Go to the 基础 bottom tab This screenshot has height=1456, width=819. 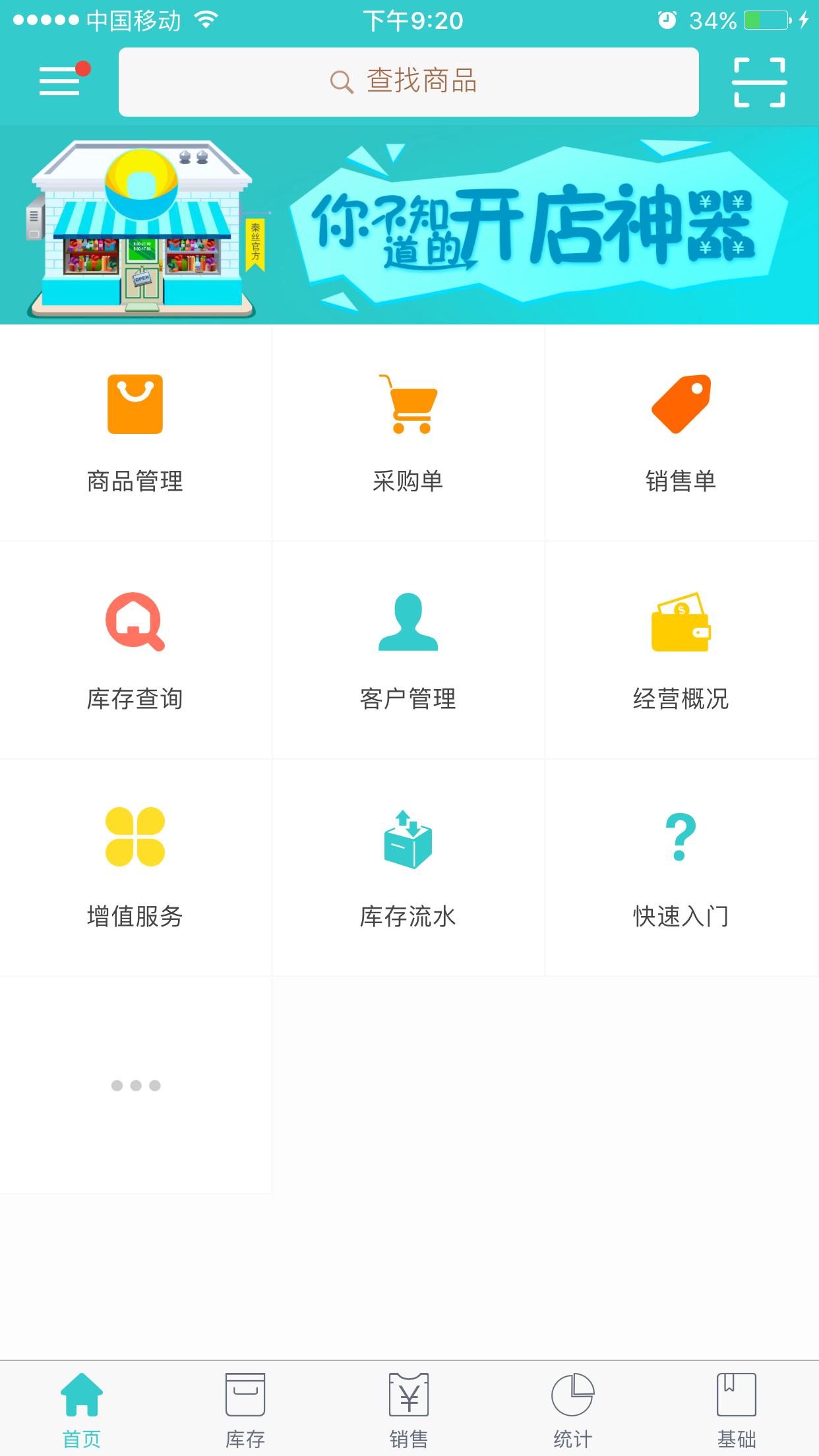pos(737,1405)
